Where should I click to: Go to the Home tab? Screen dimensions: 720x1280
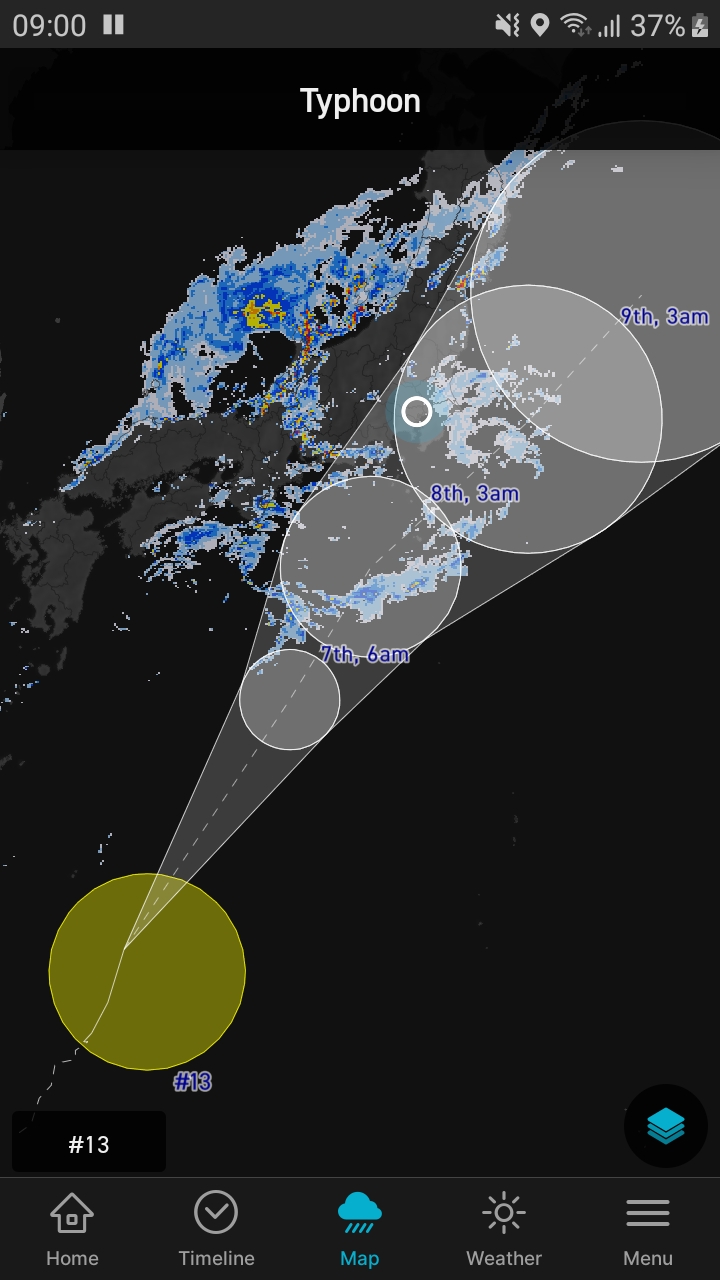coord(72,1229)
